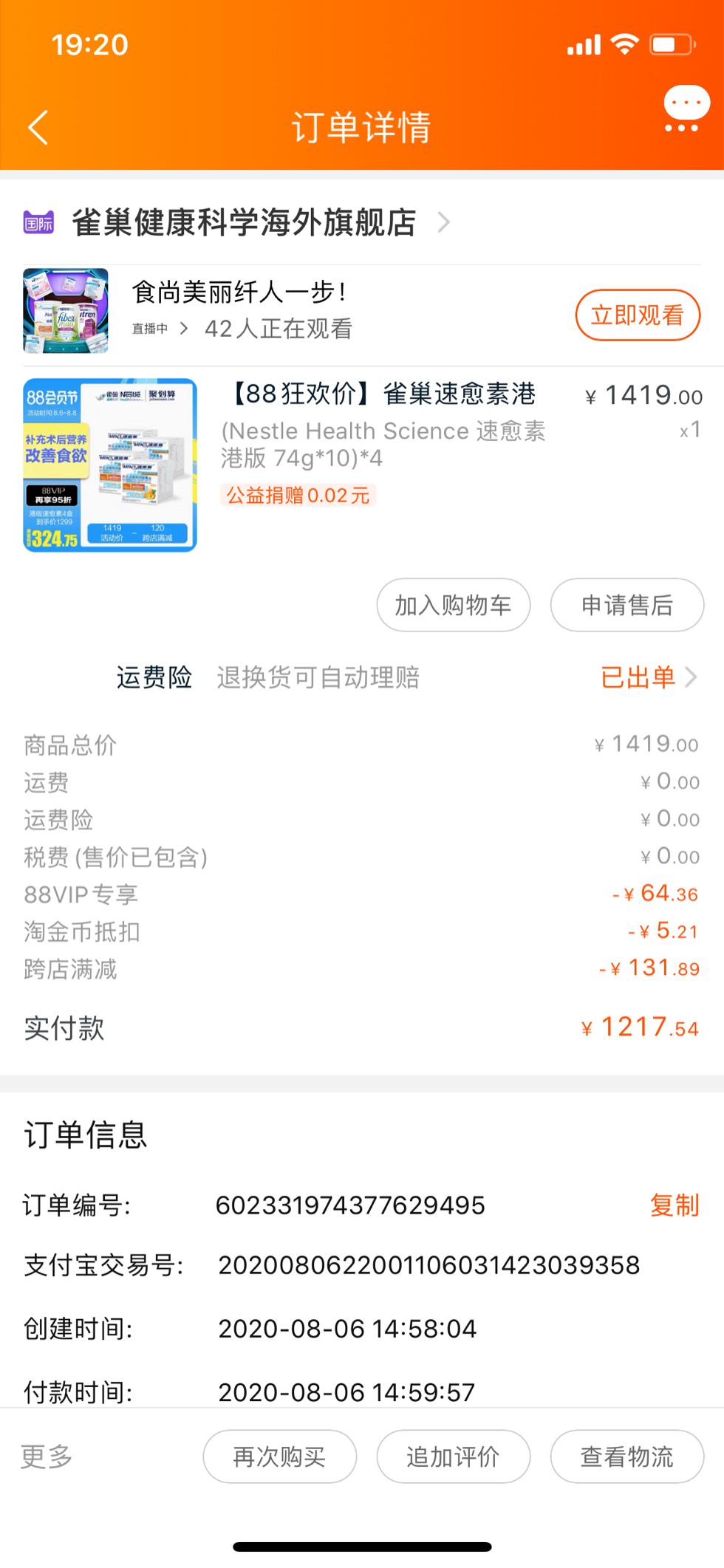Add the product via 加入购物车
Viewport: 724px width, 1568px height.
tap(453, 606)
